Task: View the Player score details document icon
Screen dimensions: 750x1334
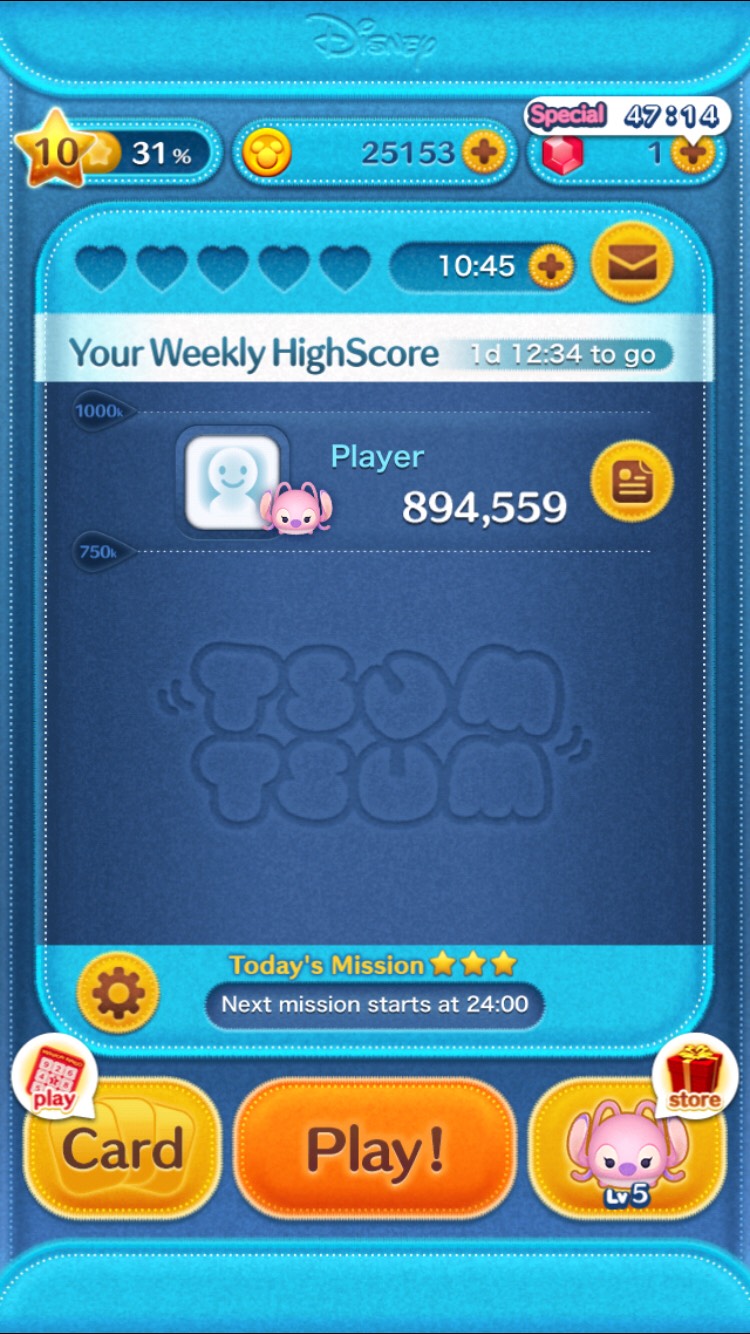Action: pos(632,481)
